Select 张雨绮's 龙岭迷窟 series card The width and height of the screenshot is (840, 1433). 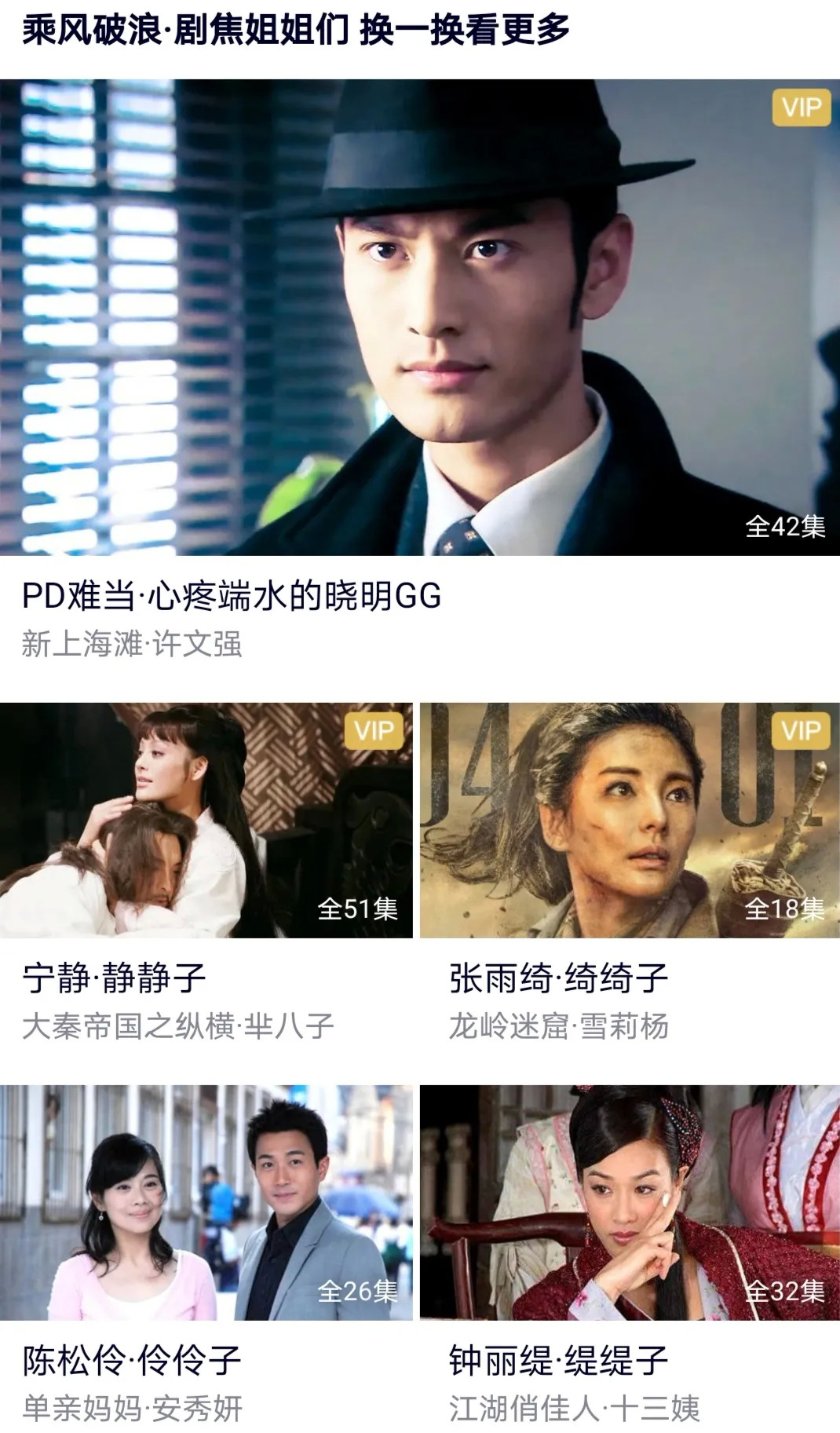(630, 821)
